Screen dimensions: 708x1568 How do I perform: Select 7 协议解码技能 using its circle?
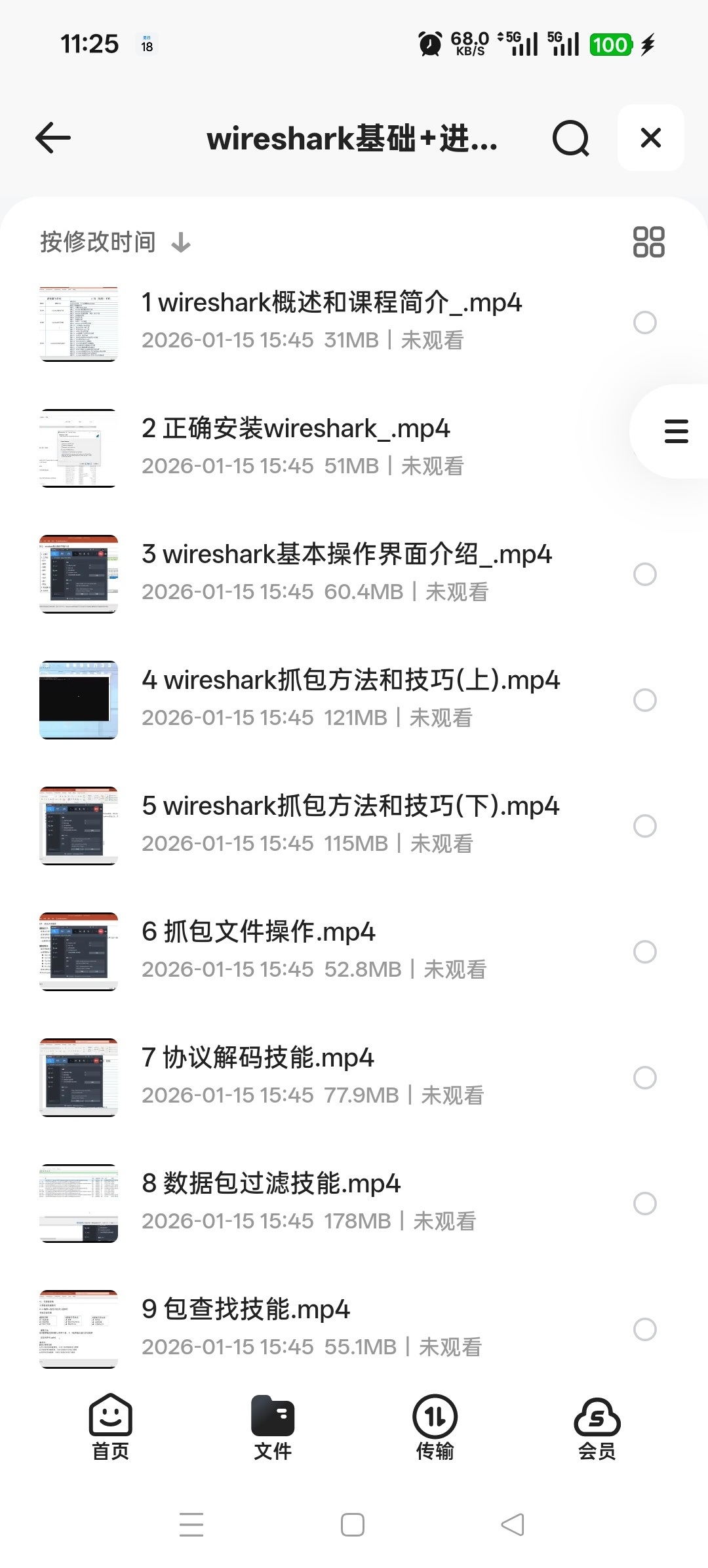pyautogui.click(x=645, y=1078)
